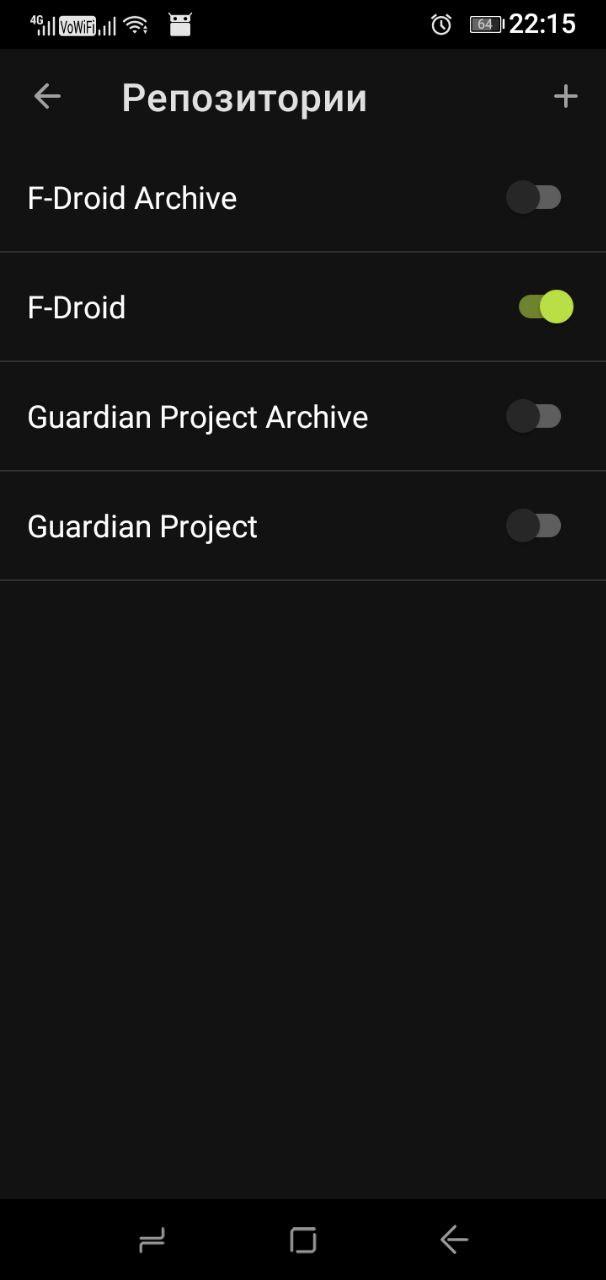Enable the F-Droid Archive switch
The image size is (606, 1280).
pyautogui.click(x=534, y=198)
